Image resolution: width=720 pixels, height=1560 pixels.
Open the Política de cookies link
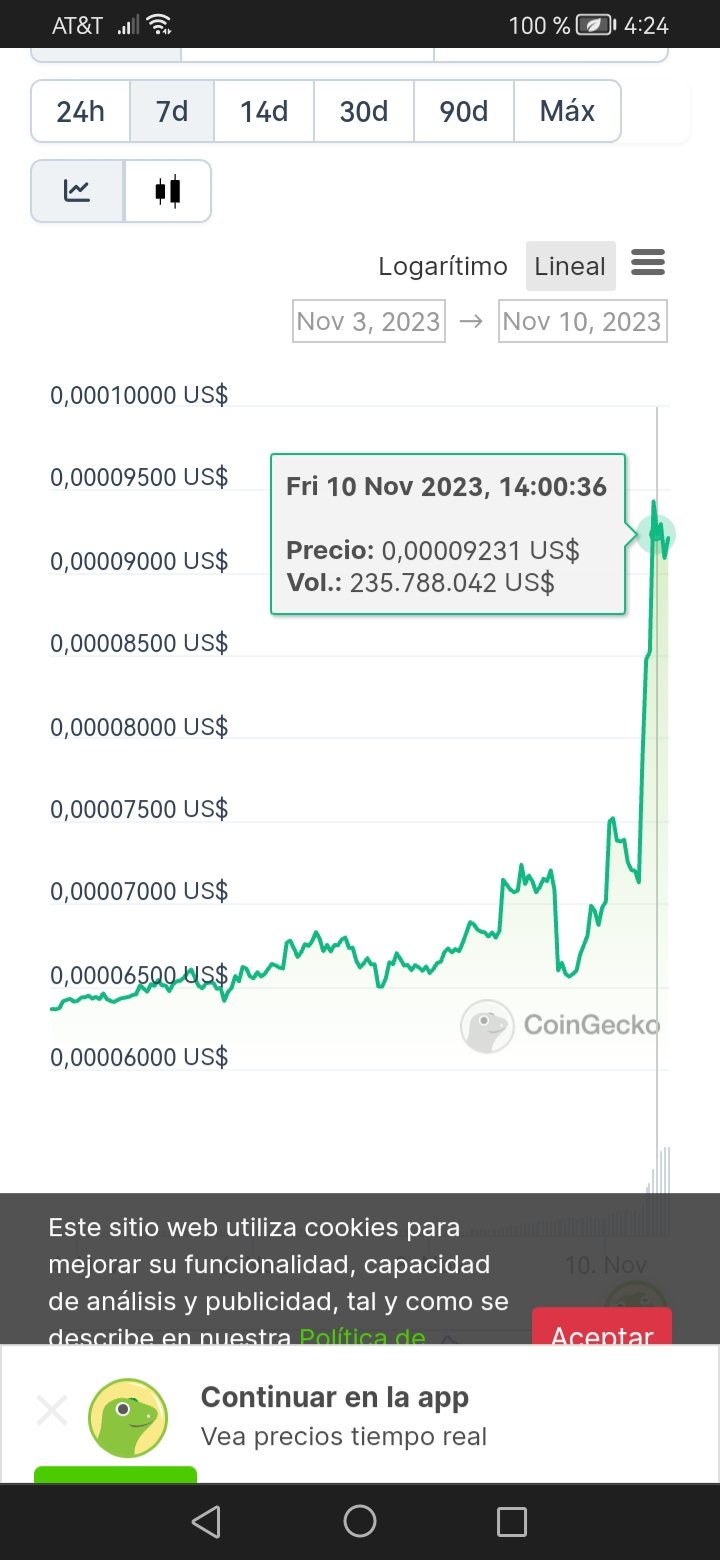[x=362, y=1336]
